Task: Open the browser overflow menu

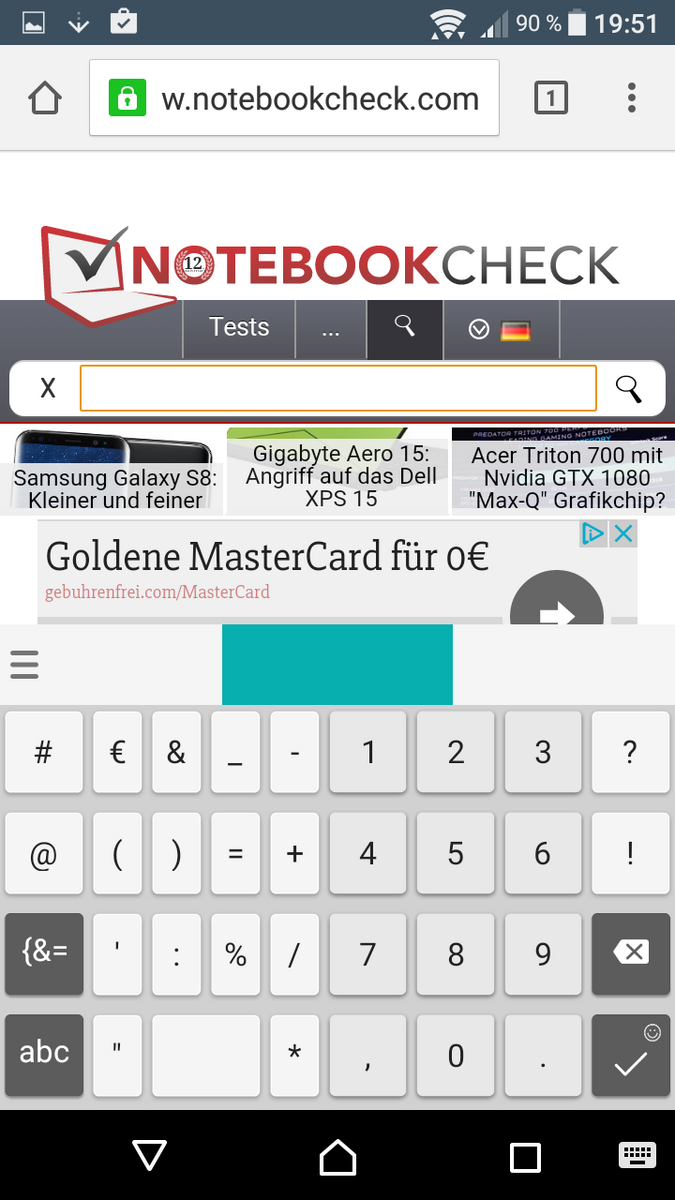Action: pos(631,98)
